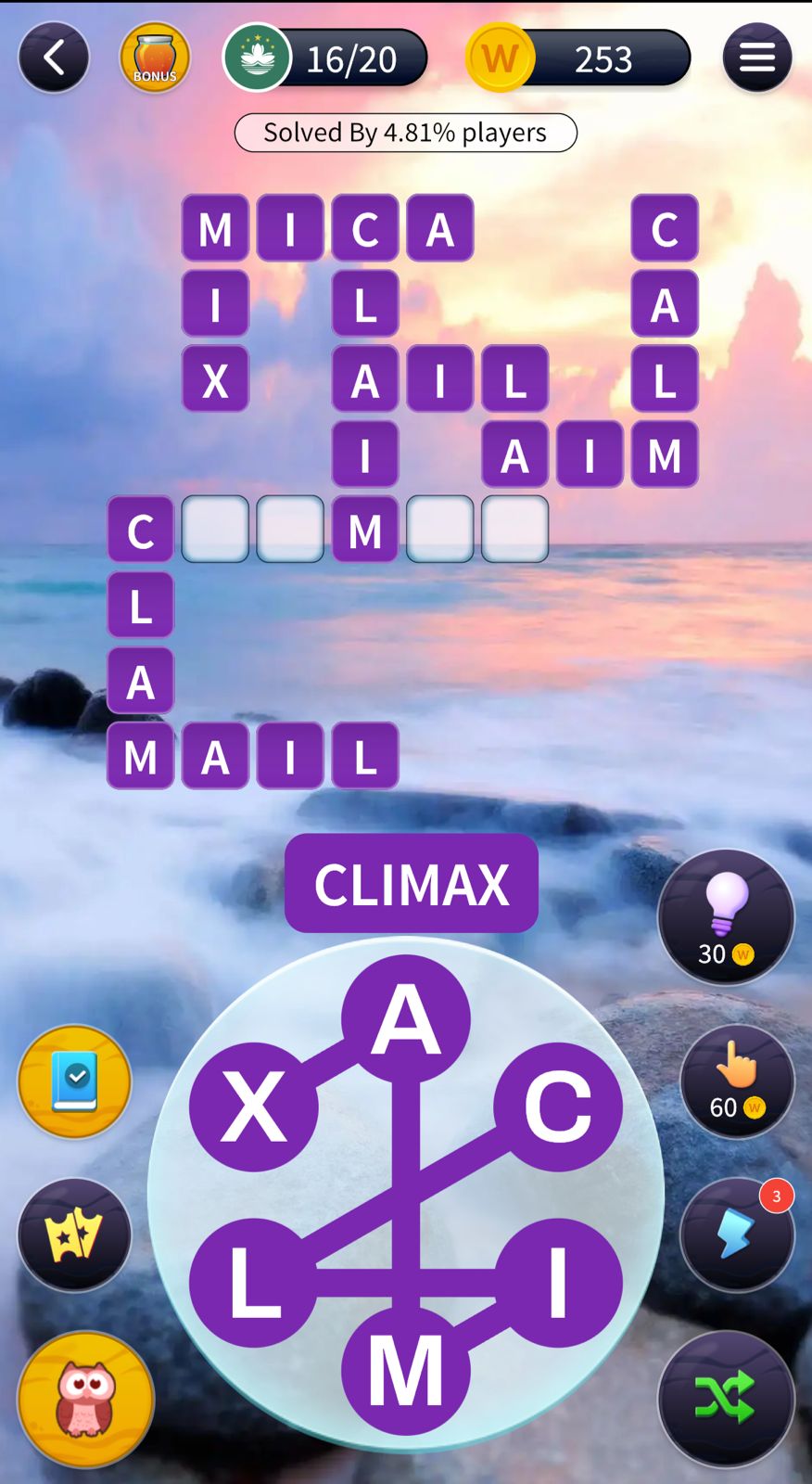Go back with the arrow button
This screenshot has width=812, height=1484.
coord(54,58)
